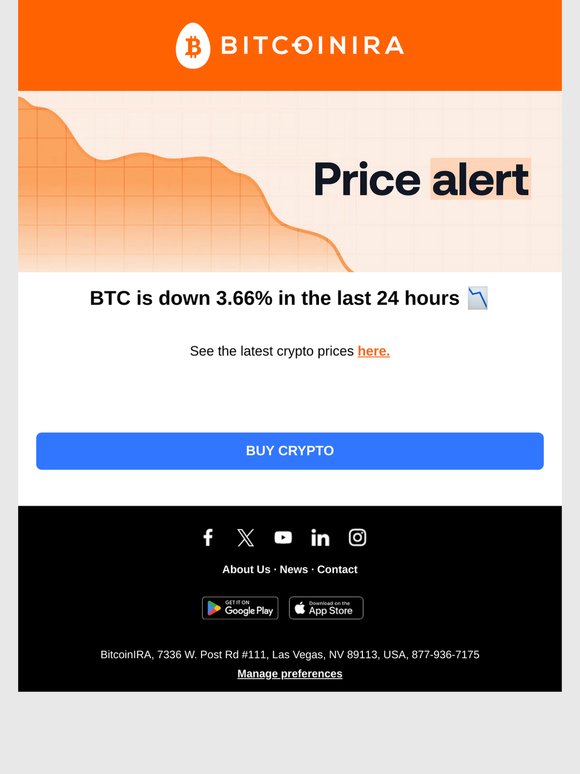Open the YouTube channel icon
580x774 pixels.
[x=283, y=537]
